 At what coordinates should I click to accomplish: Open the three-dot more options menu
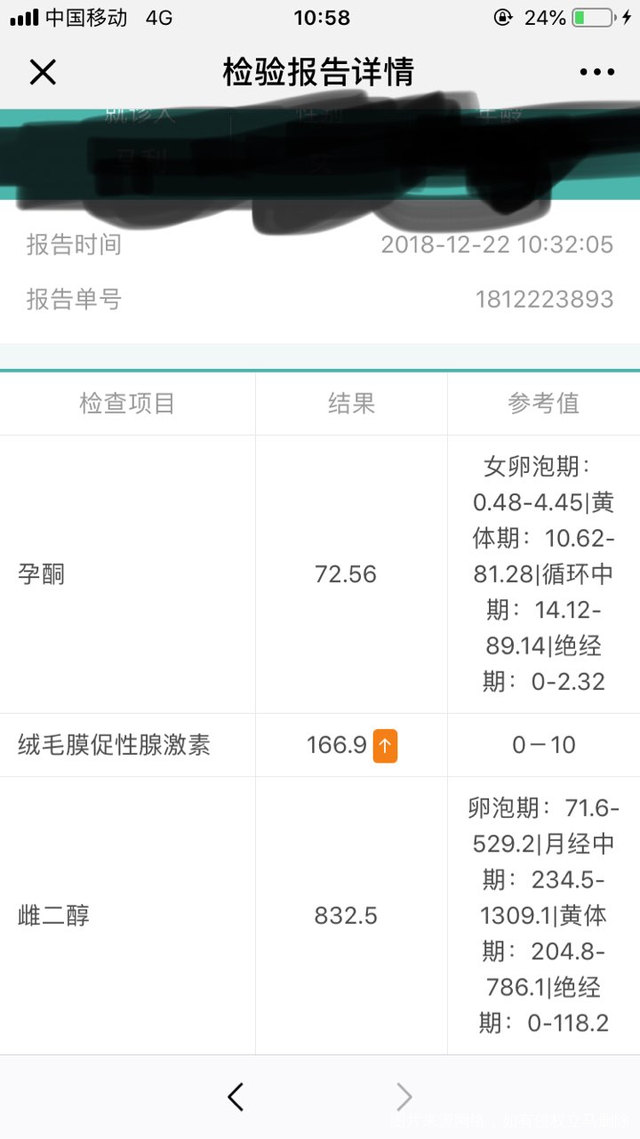(x=597, y=72)
